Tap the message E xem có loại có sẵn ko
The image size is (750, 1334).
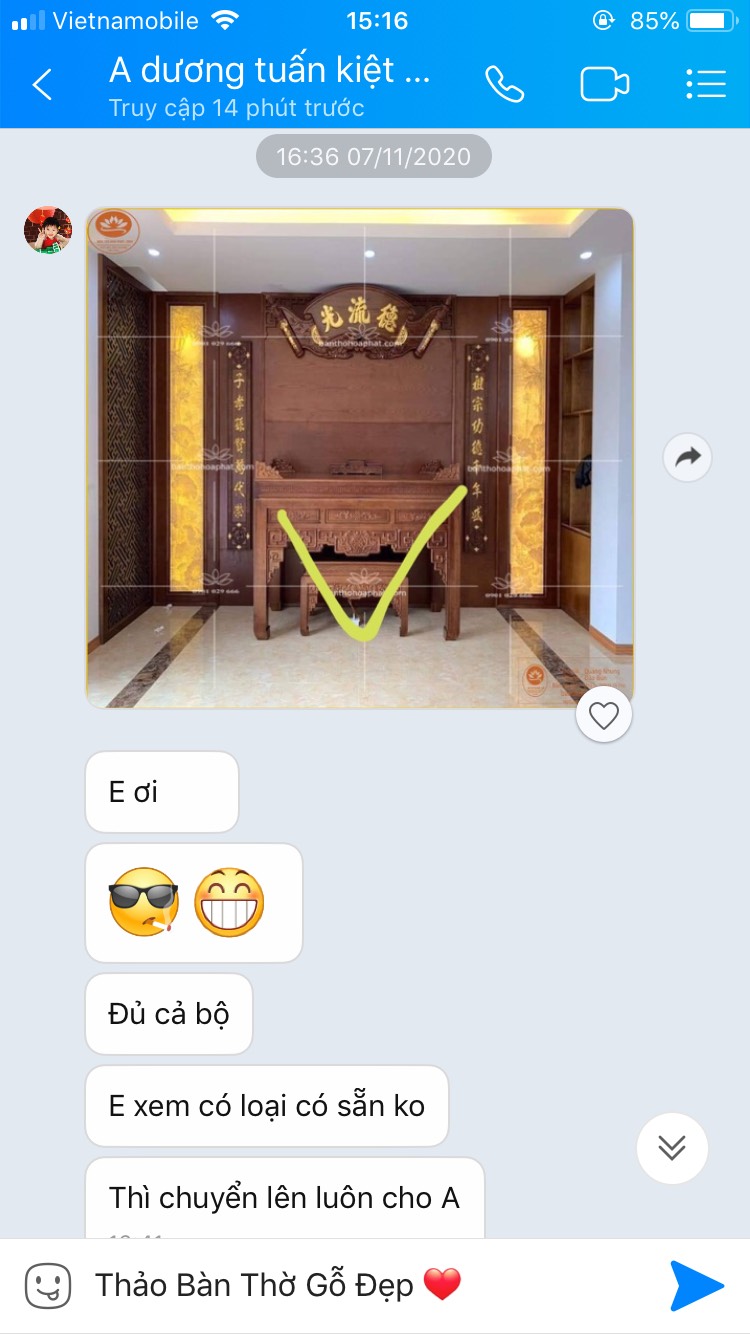(x=266, y=1106)
